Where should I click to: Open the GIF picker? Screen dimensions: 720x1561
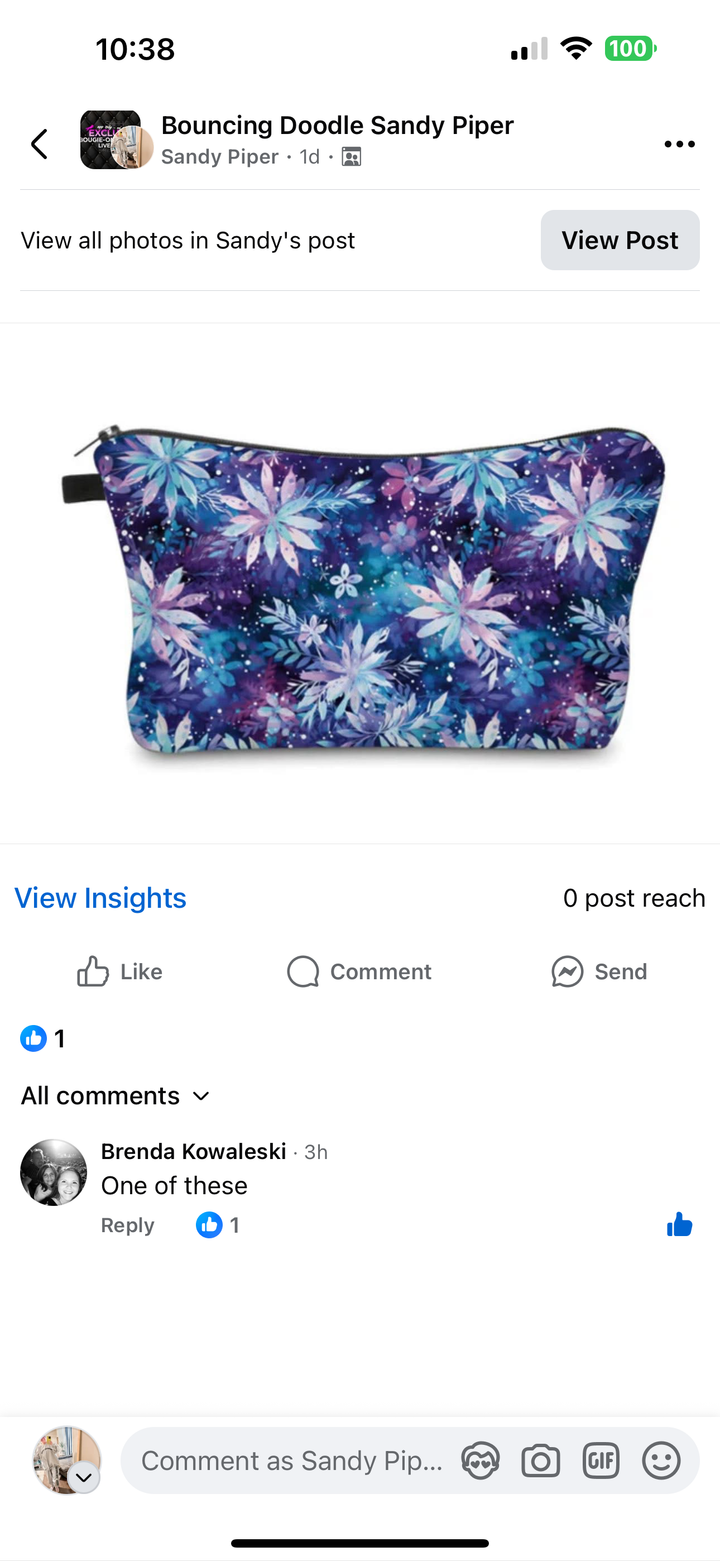pyautogui.click(x=600, y=1461)
